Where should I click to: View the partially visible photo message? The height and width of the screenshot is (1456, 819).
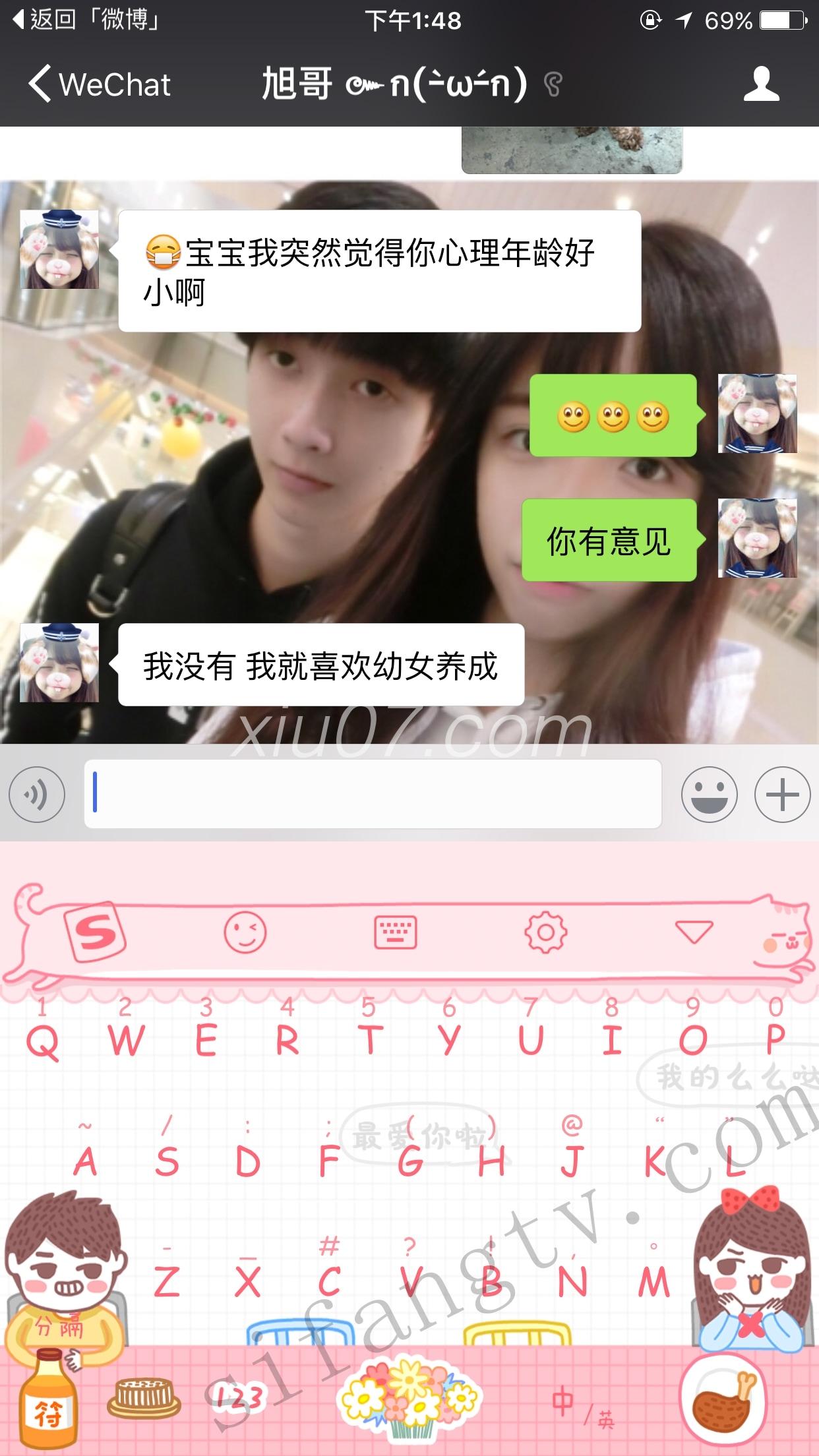coord(571,150)
